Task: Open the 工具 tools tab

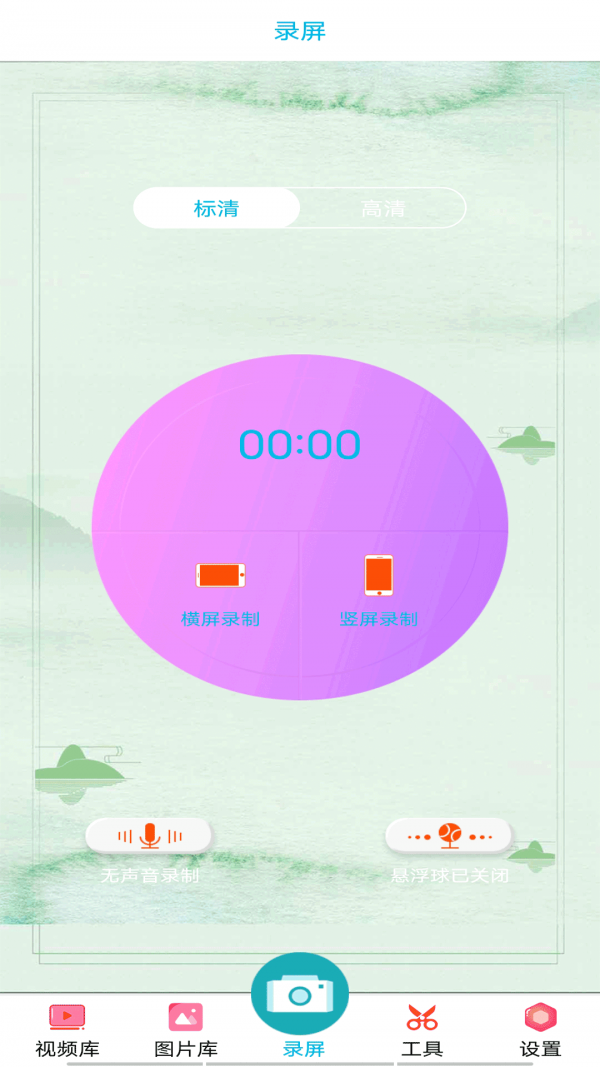Action: coord(422,1030)
